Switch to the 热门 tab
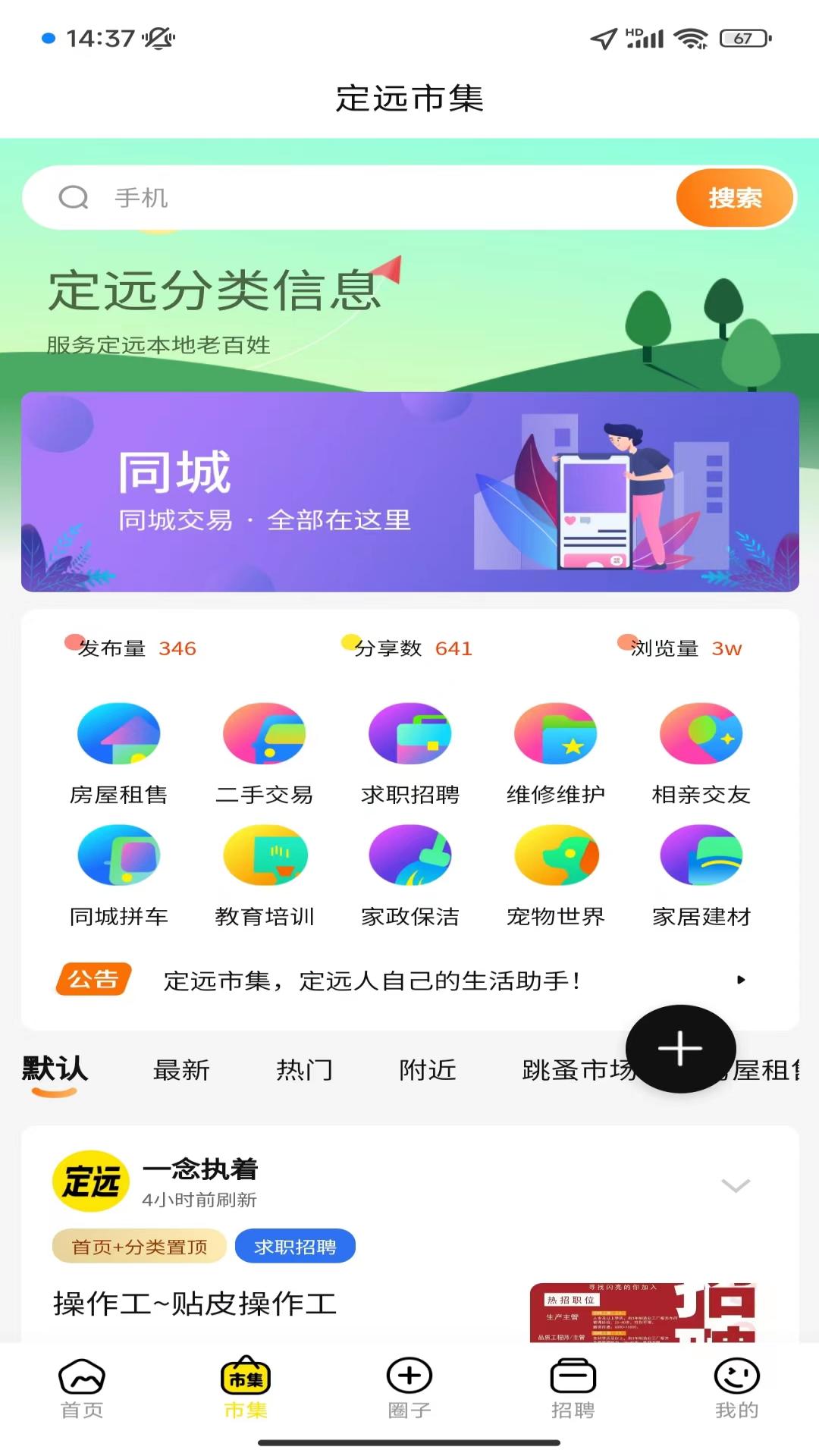The image size is (819, 1456). pyautogui.click(x=306, y=1070)
